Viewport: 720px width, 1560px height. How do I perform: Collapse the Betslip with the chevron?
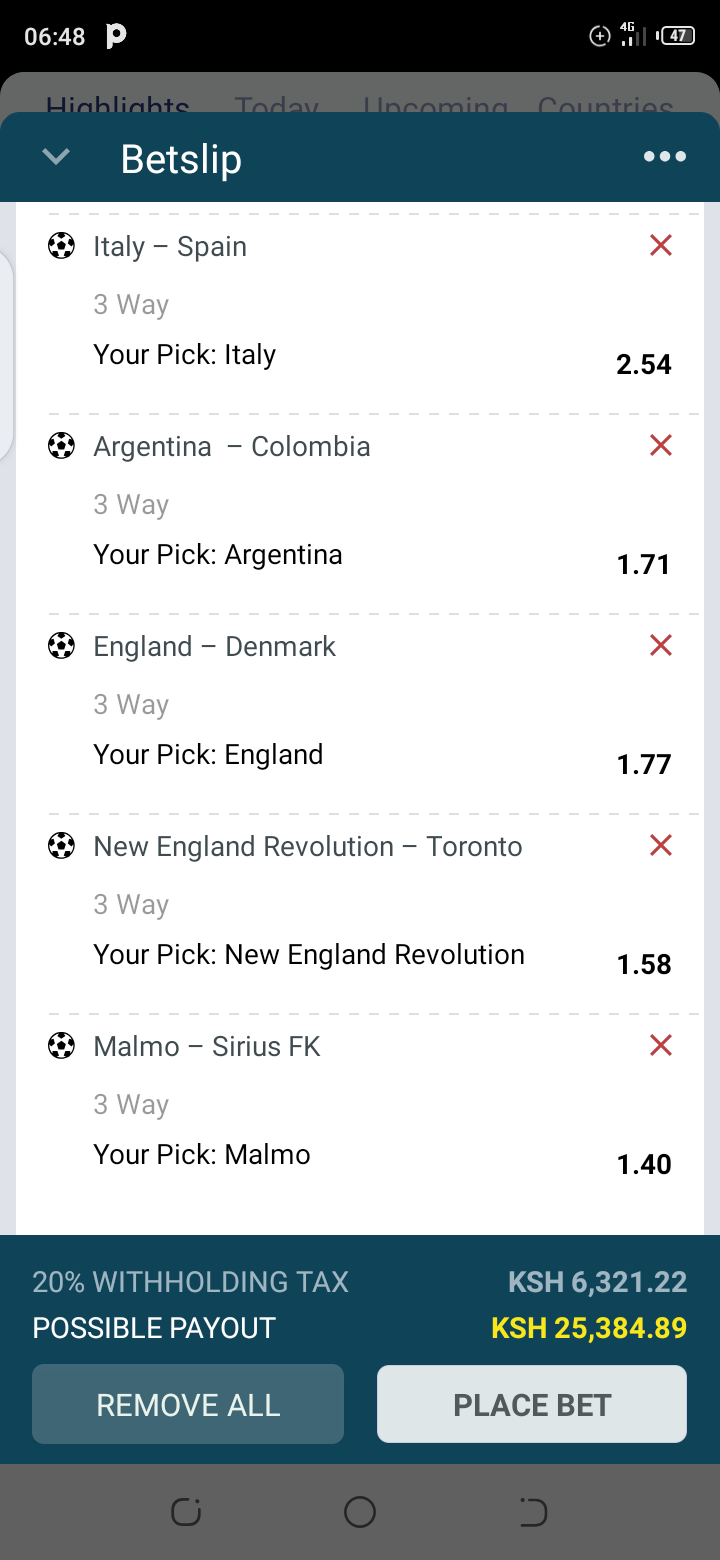pos(57,157)
